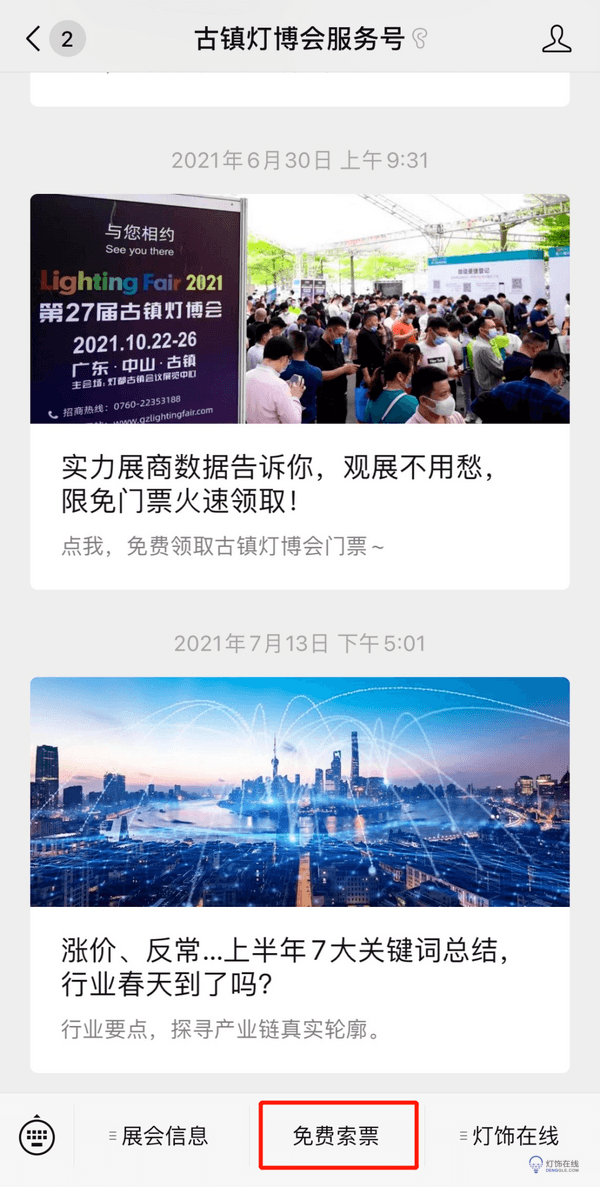Open the 灯饰在线 menu
Viewport: 600px width, 1187px height.
[510, 1136]
